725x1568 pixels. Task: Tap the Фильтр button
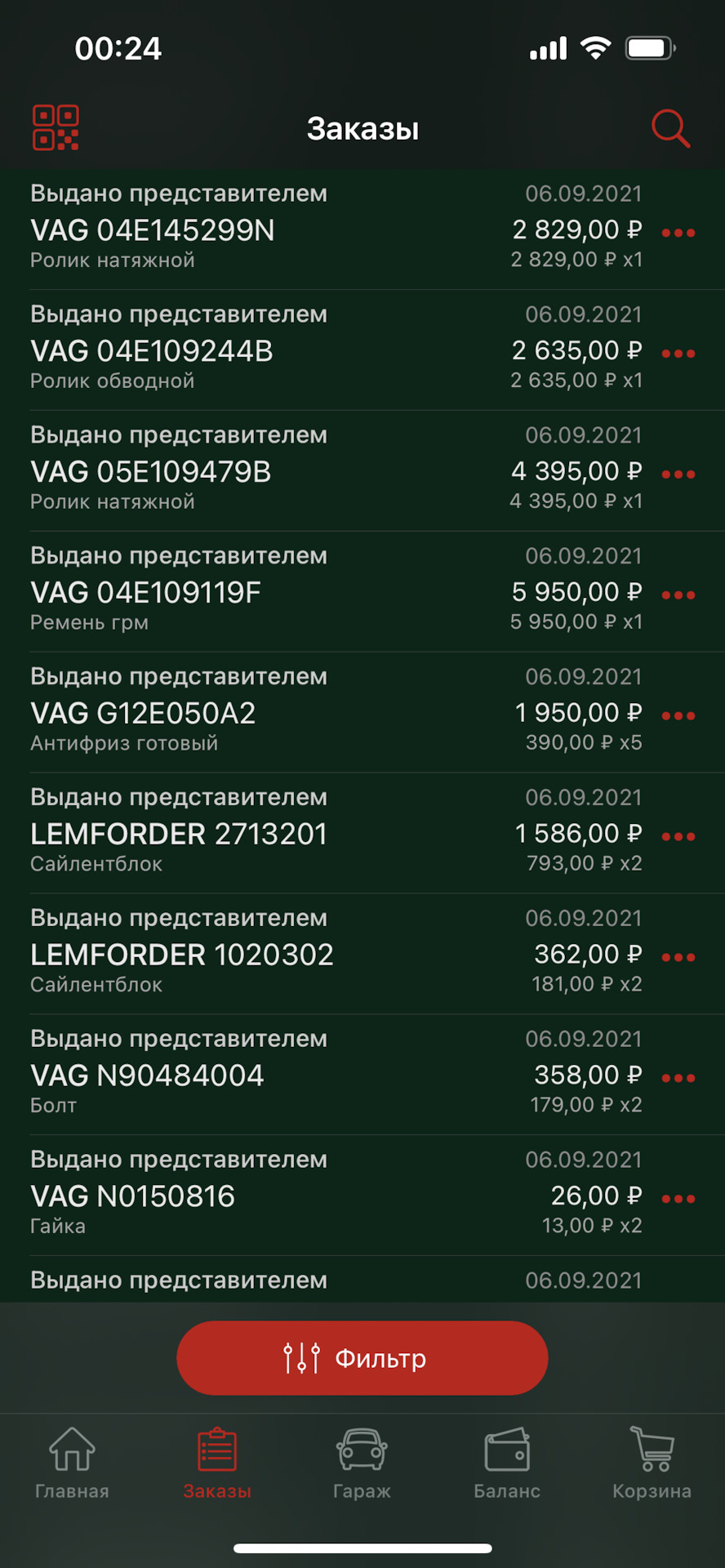click(x=362, y=1358)
